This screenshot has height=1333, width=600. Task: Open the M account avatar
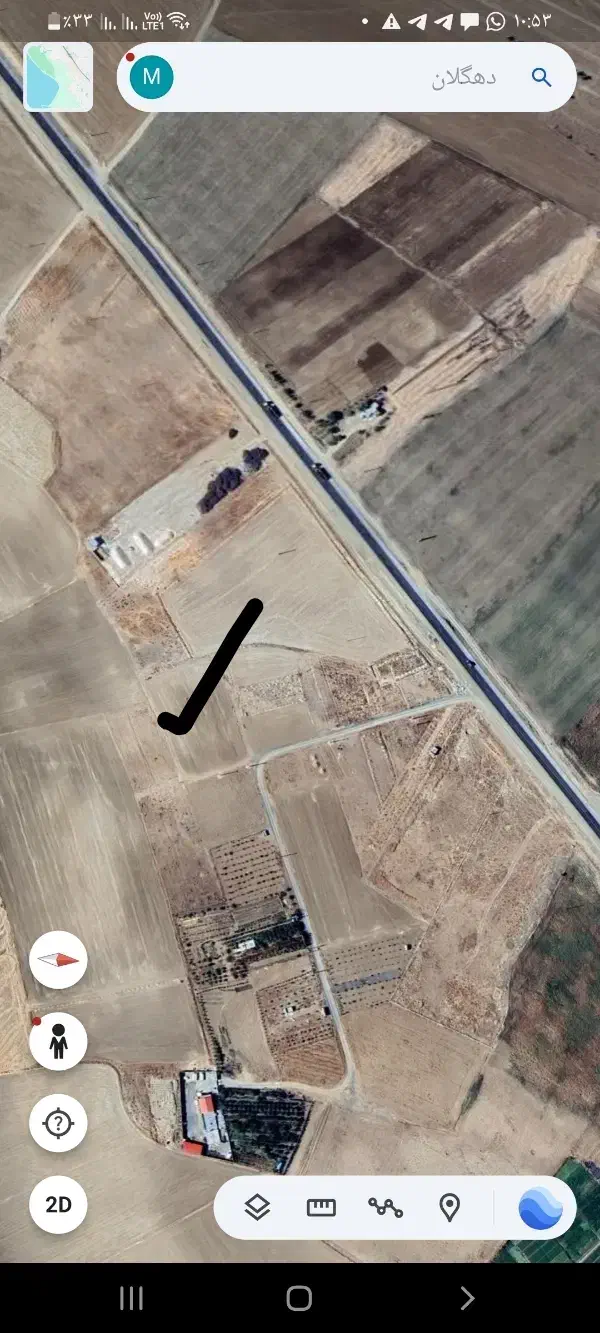click(x=152, y=77)
